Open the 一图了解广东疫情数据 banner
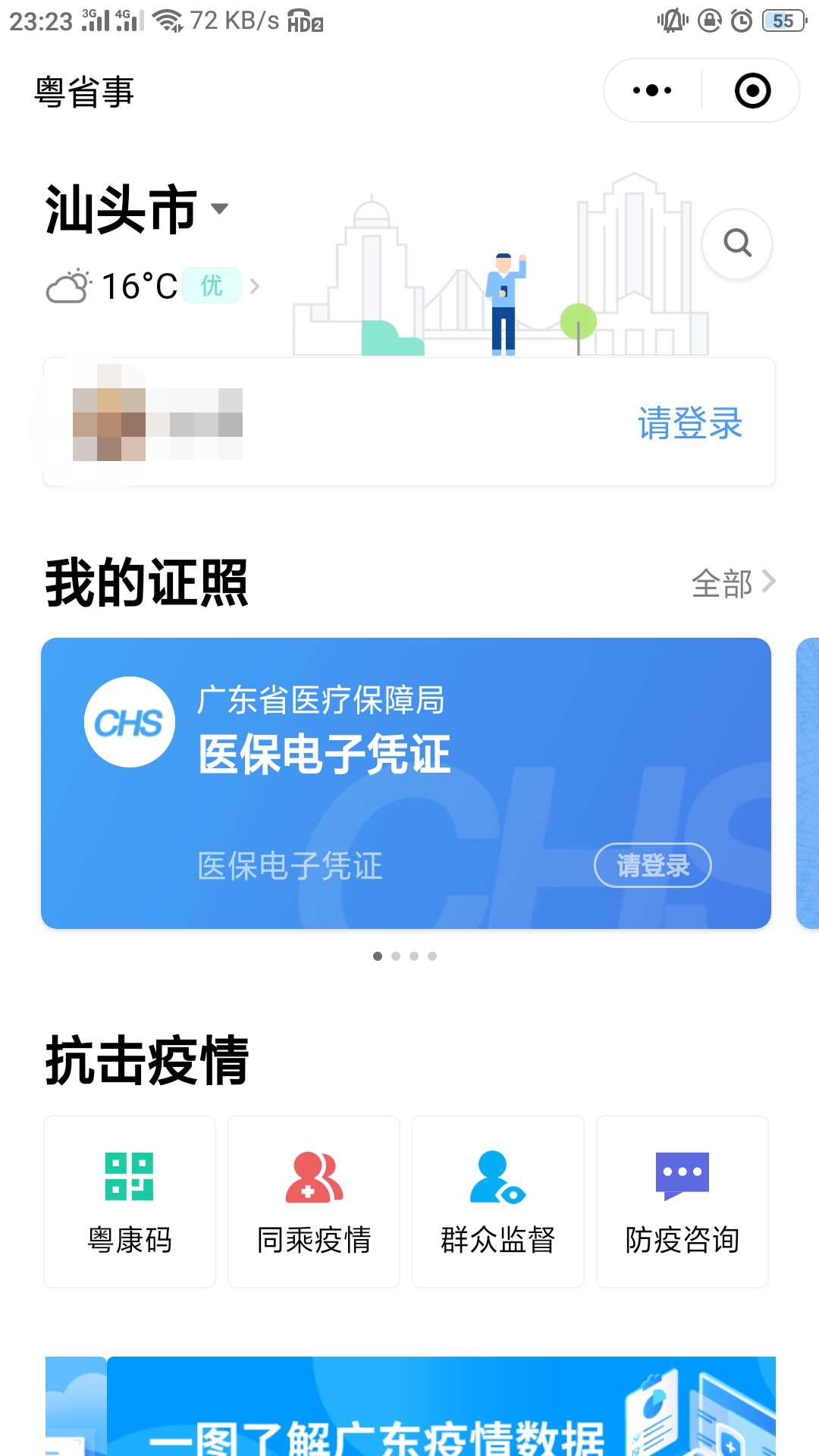 440,1410
